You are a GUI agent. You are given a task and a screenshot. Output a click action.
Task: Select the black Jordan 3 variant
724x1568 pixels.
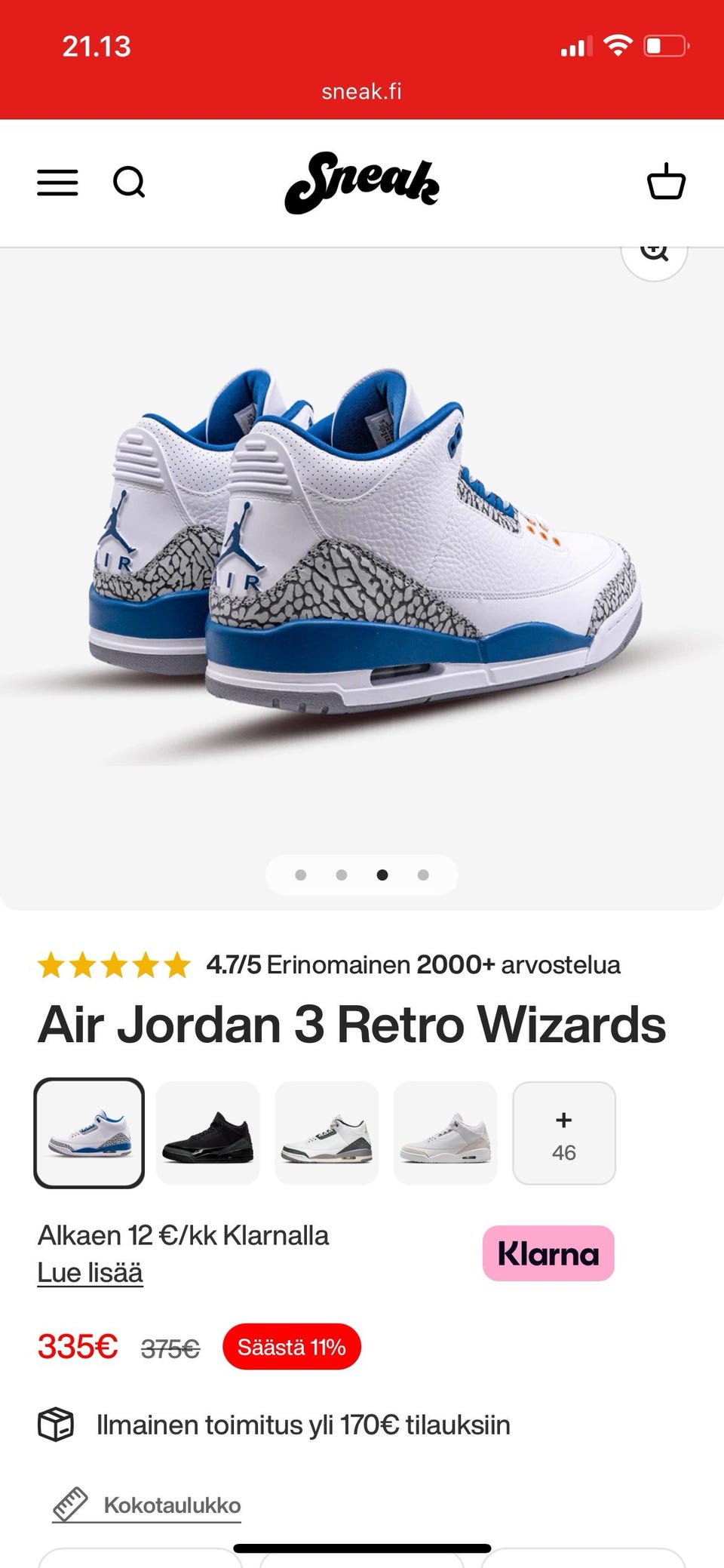(x=208, y=1133)
